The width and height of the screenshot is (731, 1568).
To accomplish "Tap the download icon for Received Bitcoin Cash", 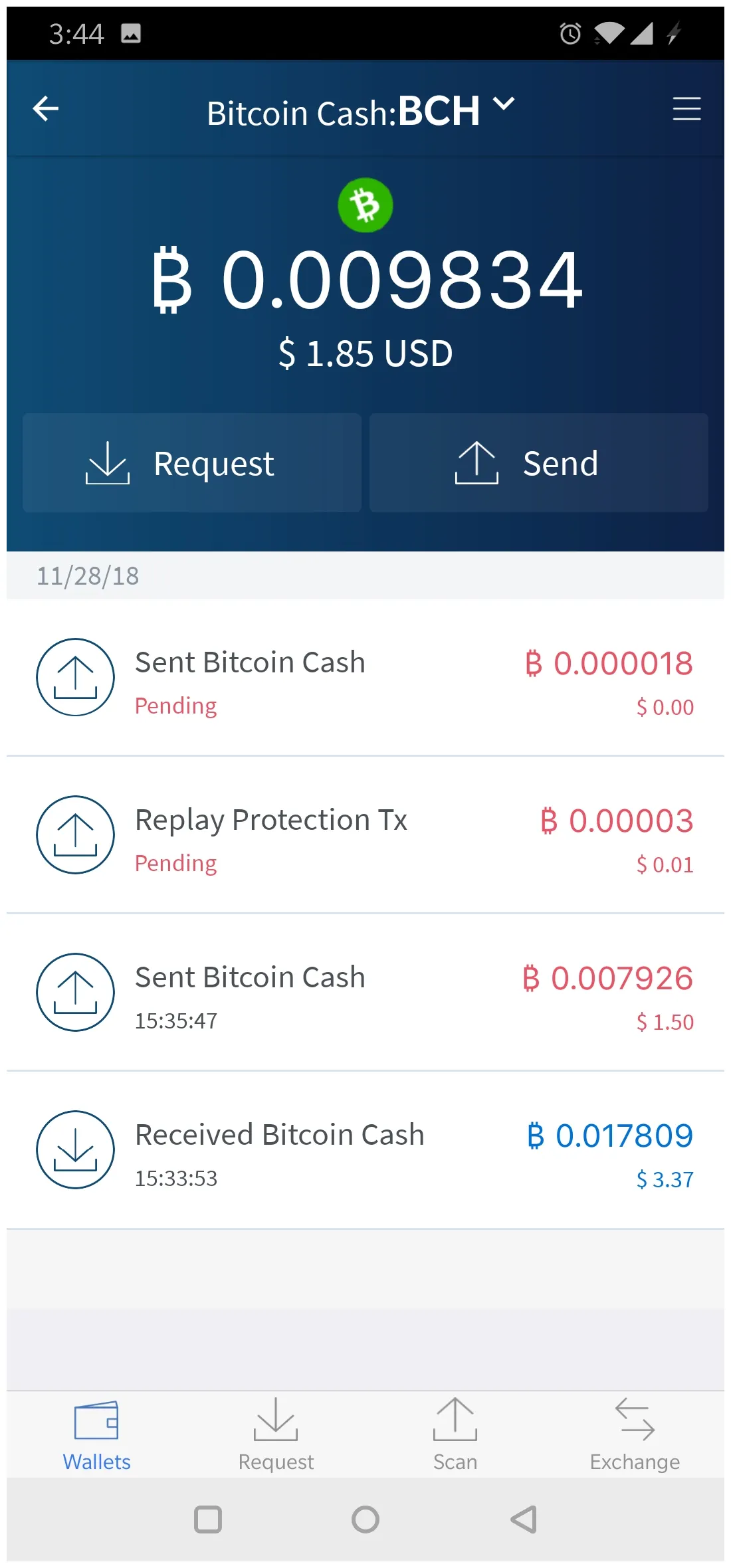I will 74,1149.
